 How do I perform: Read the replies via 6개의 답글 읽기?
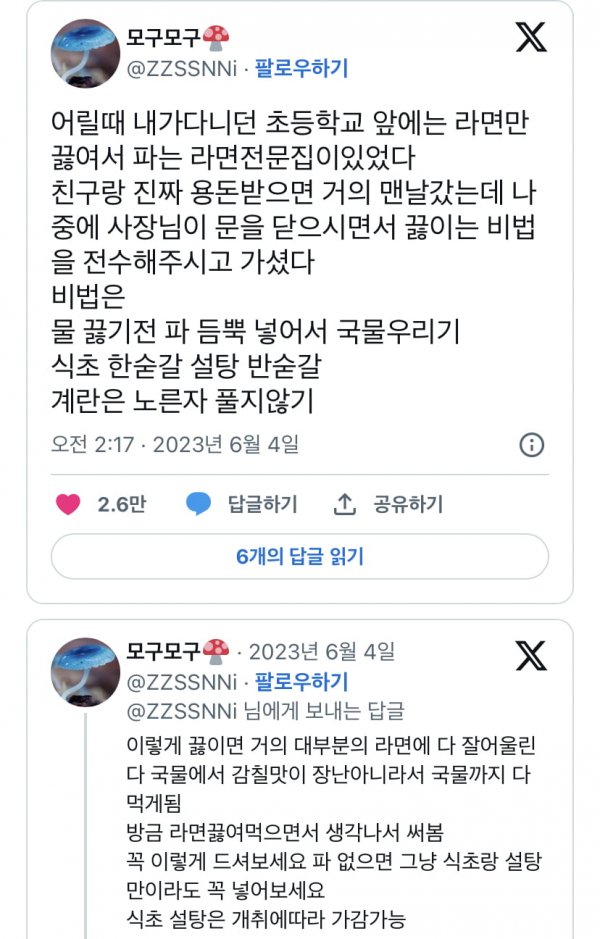(300, 556)
